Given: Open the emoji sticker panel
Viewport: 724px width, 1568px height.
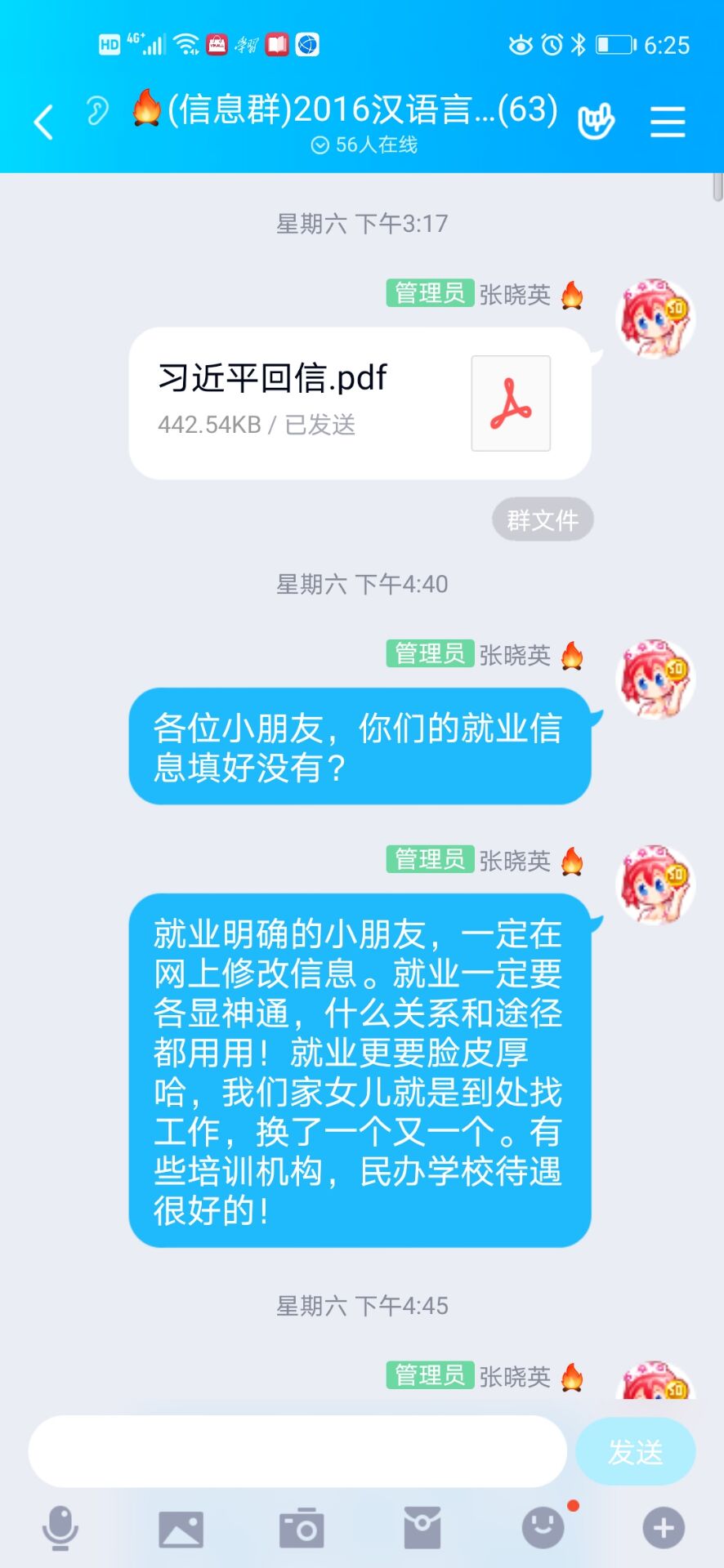Looking at the screenshot, I should coord(543,1528).
